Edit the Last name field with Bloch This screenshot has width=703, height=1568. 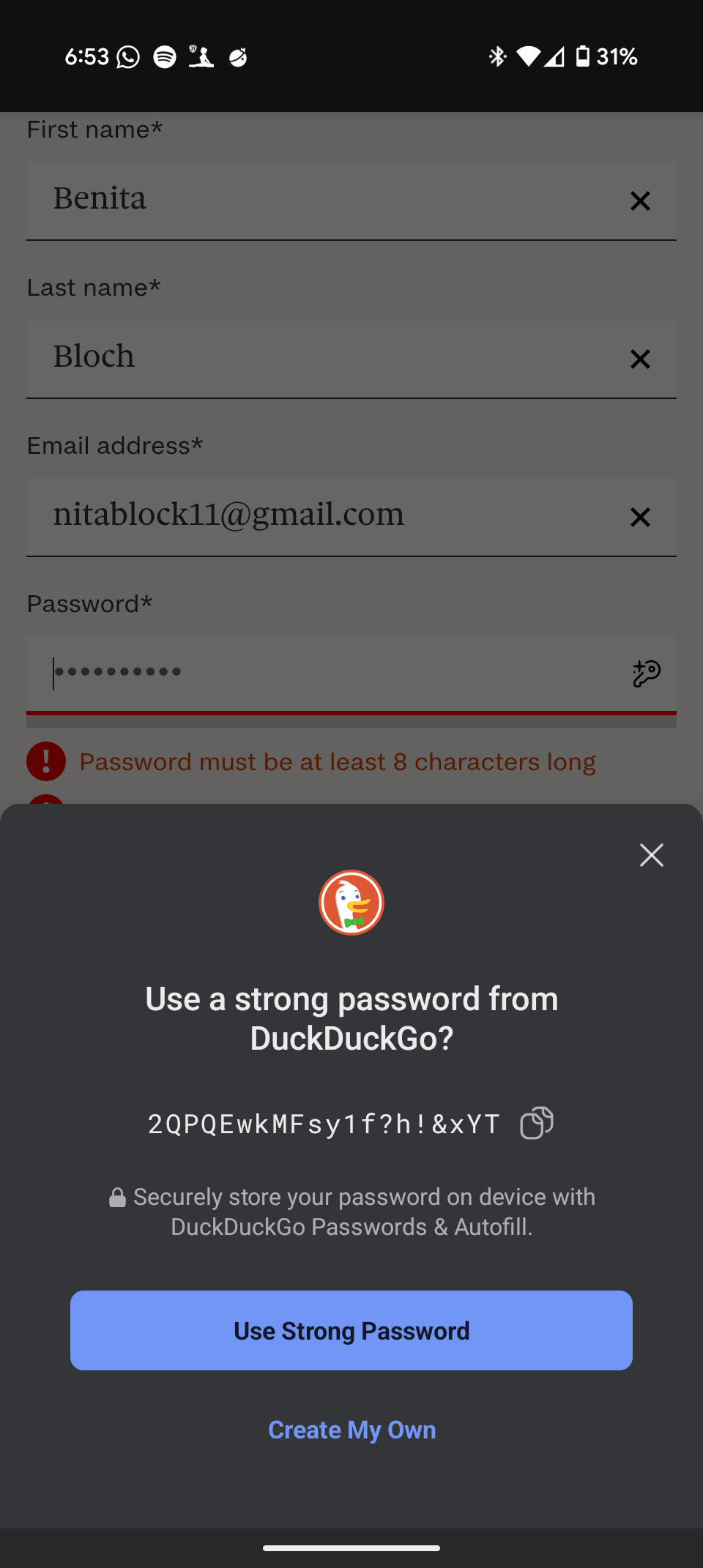322,357
